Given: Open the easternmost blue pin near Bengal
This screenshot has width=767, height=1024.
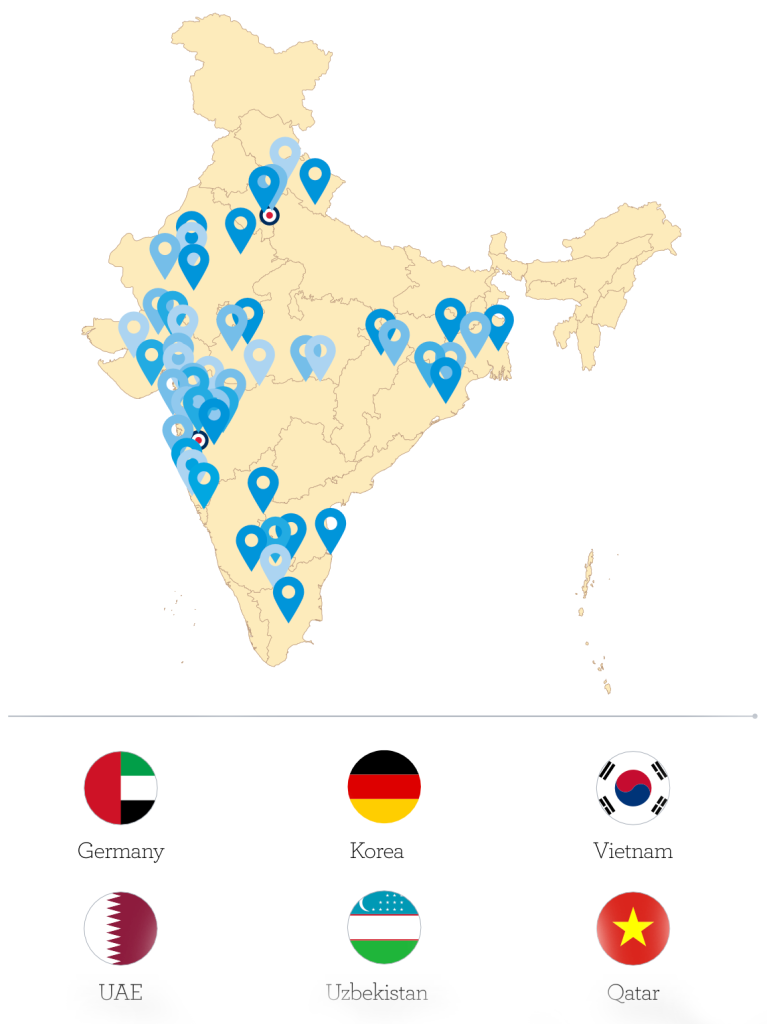Looking at the screenshot, I should (498, 323).
